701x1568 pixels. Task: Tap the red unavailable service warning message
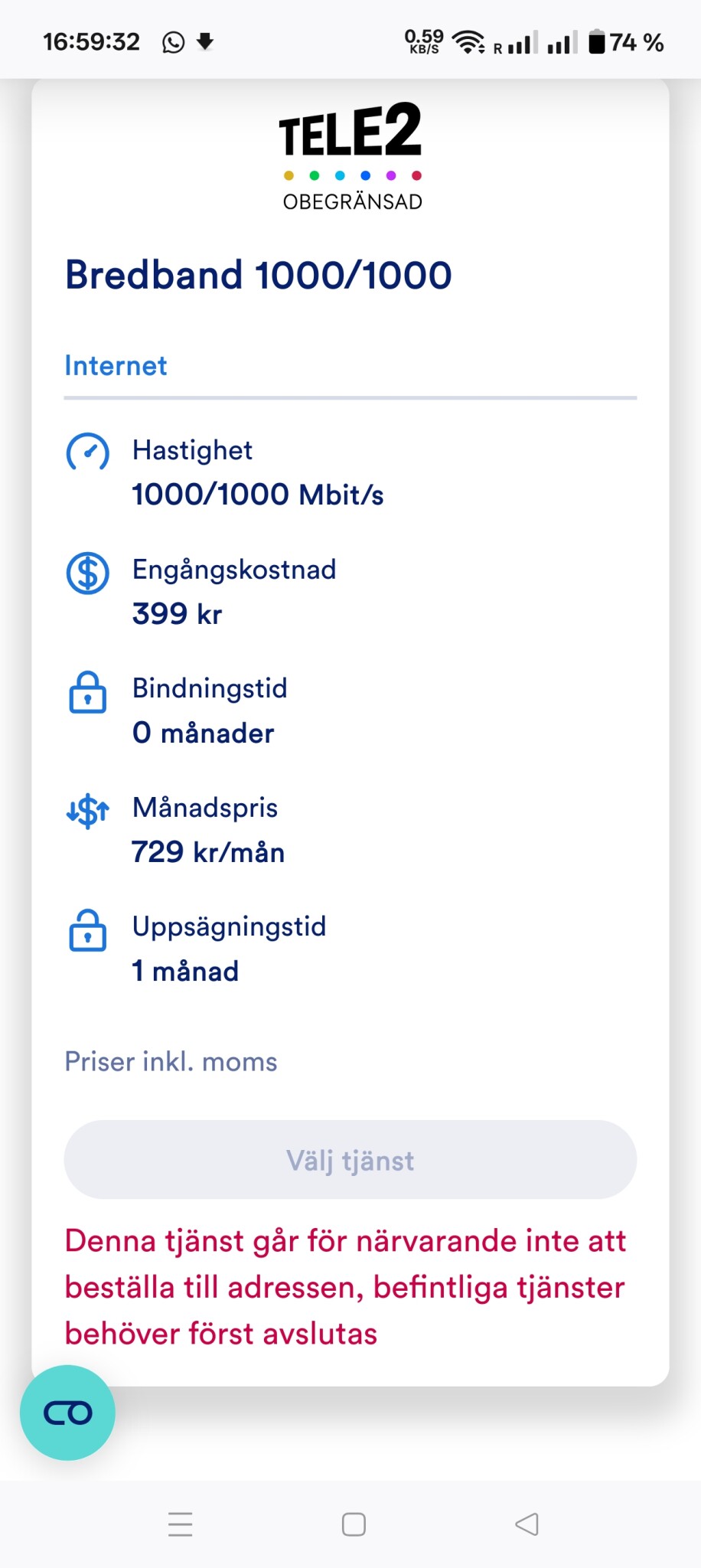coord(344,1286)
